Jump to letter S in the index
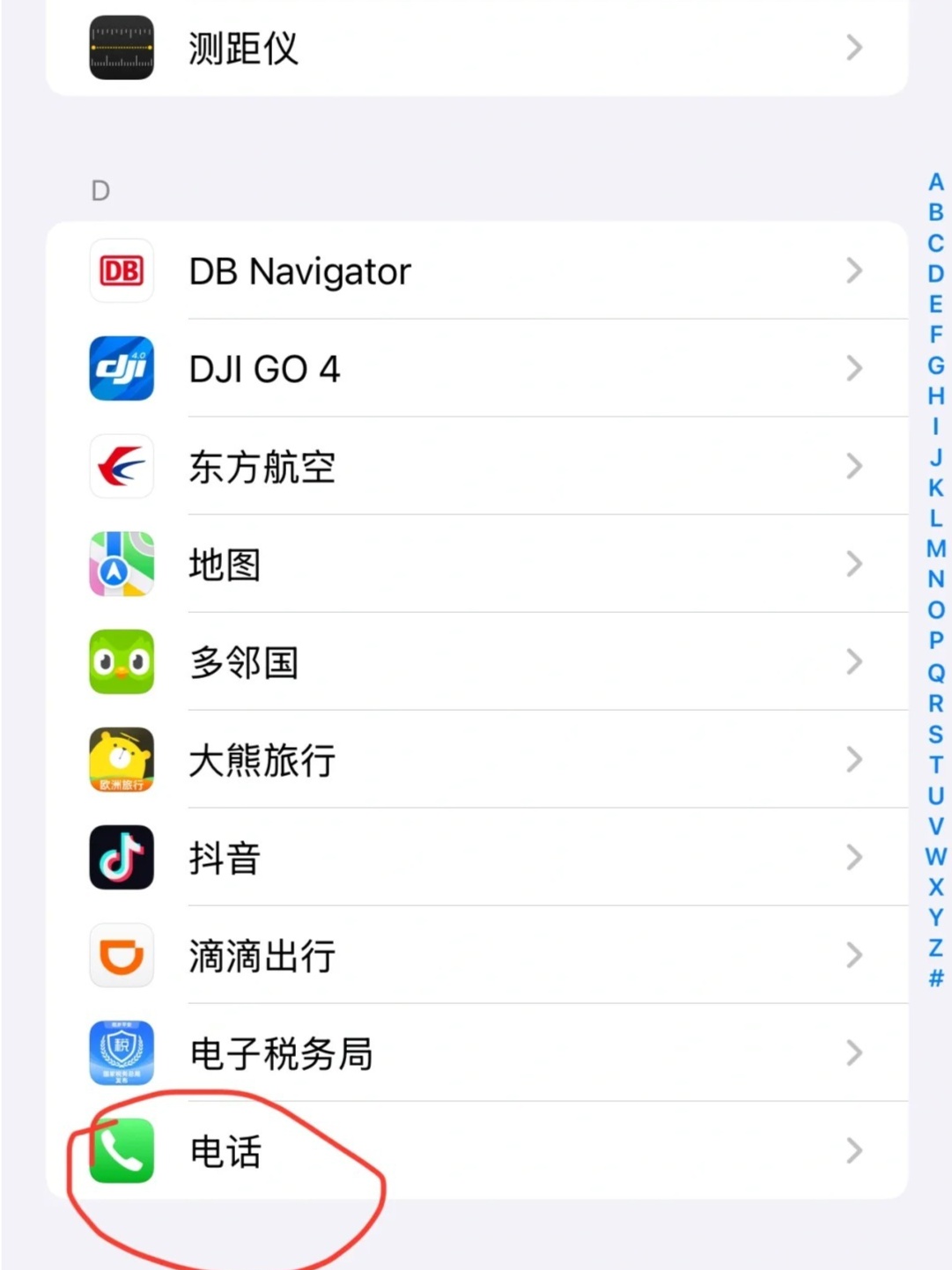The width and height of the screenshot is (952, 1270). [x=936, y=734]
